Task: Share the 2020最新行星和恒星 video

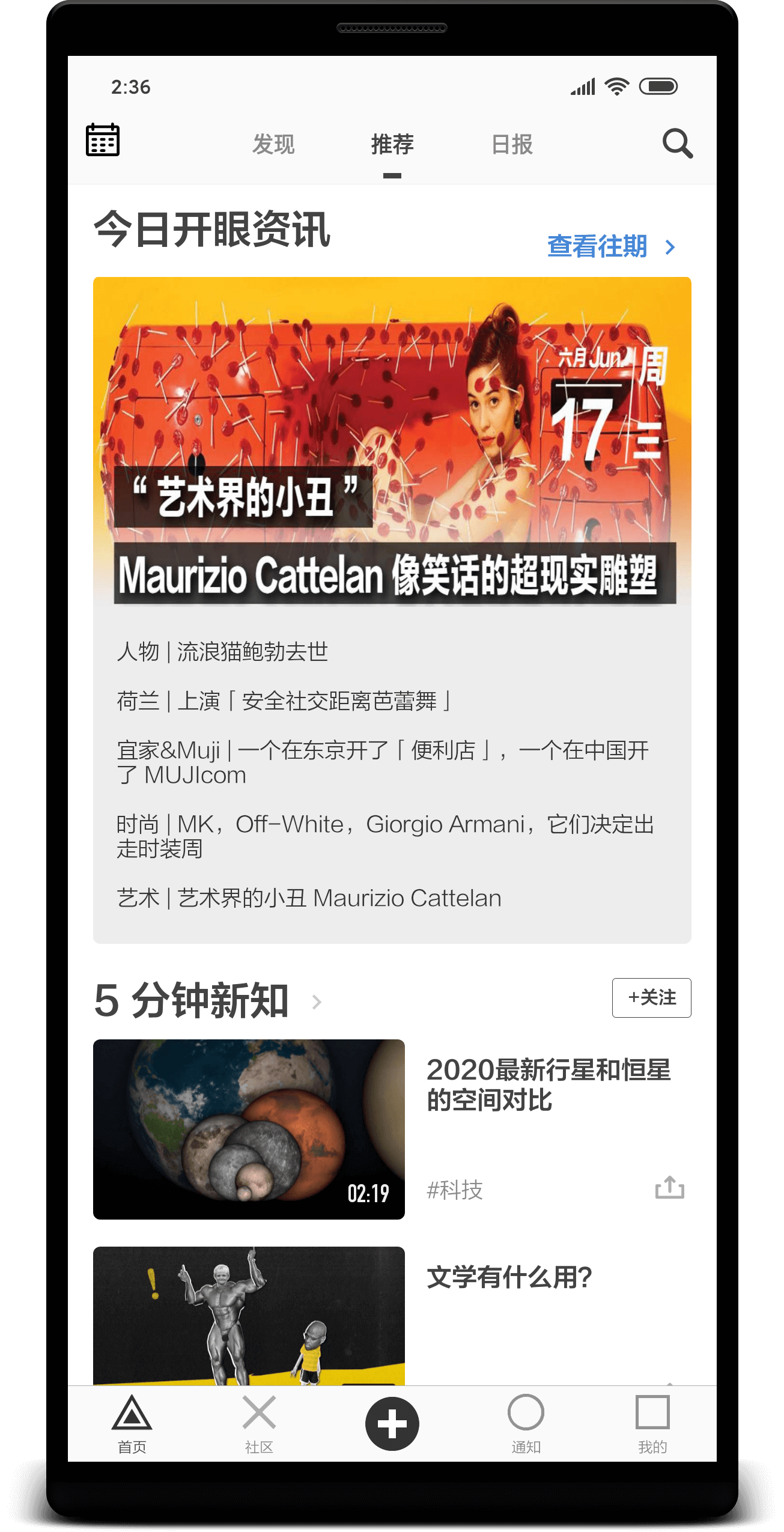Action: click(x=670, y=1188)
